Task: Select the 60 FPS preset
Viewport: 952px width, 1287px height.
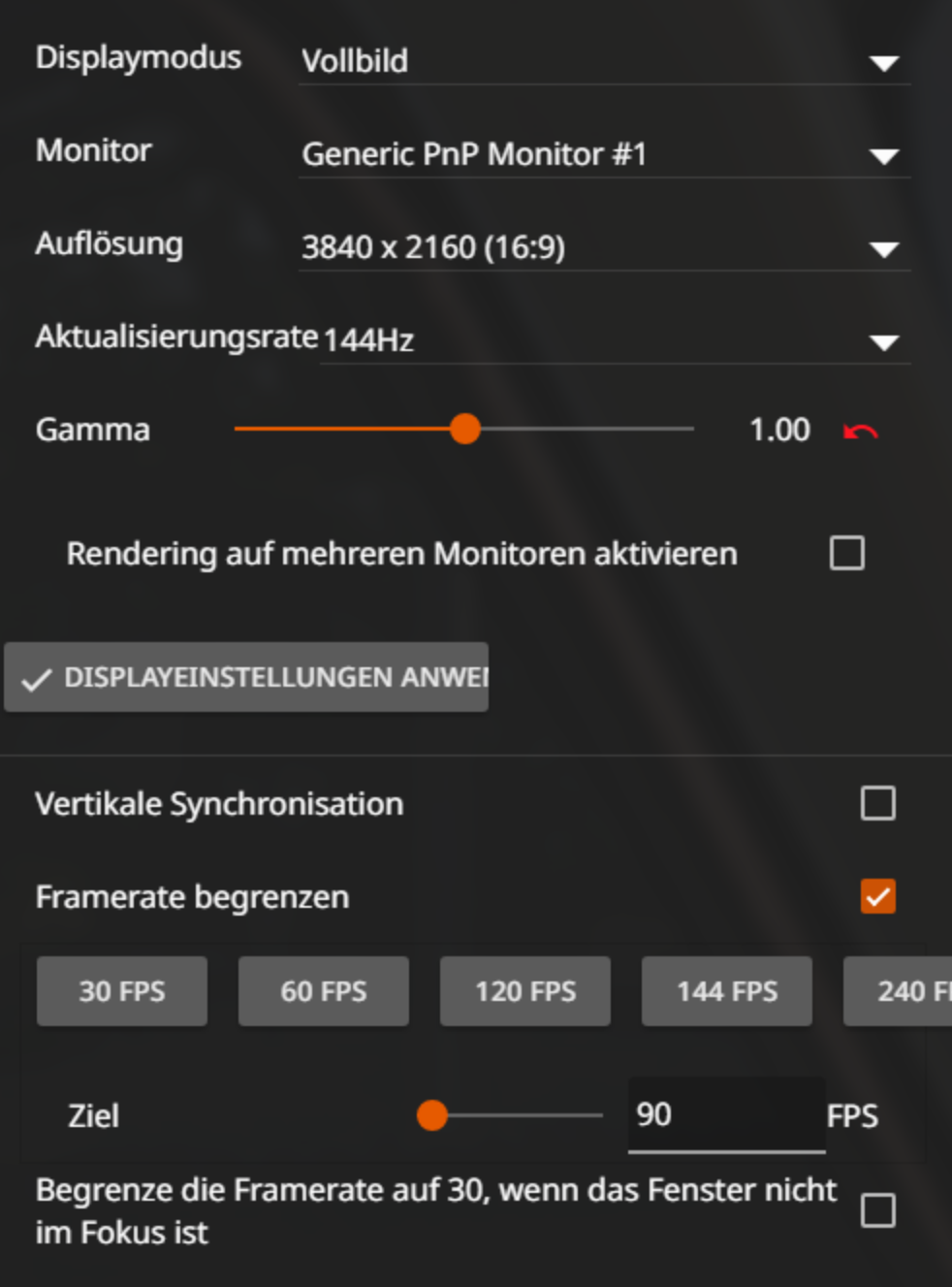Action: 324,991
